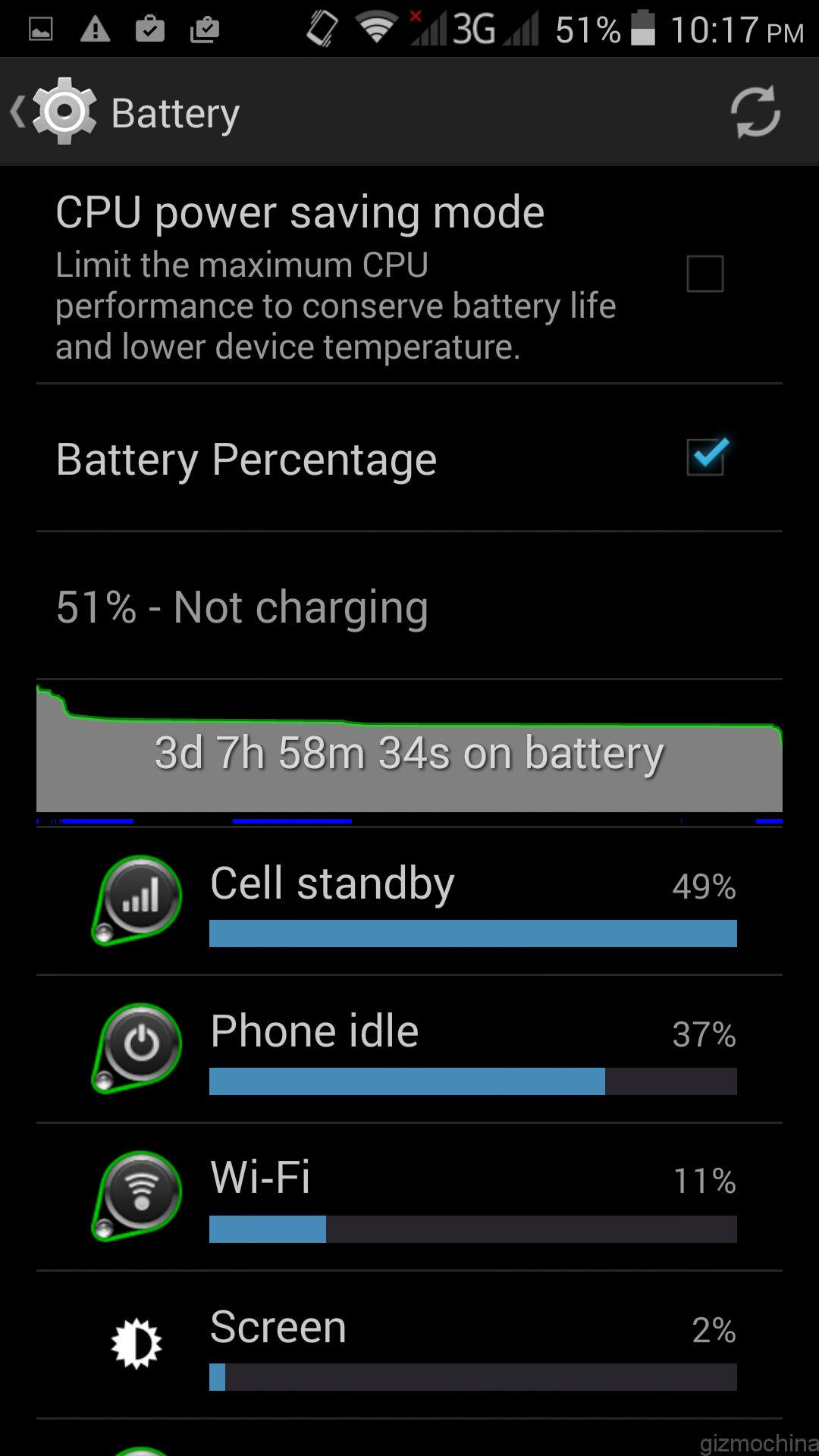Show Screen battery usage details
Screen dimensions: 819x1456
pyautogui.click(x=409, y=1345)
